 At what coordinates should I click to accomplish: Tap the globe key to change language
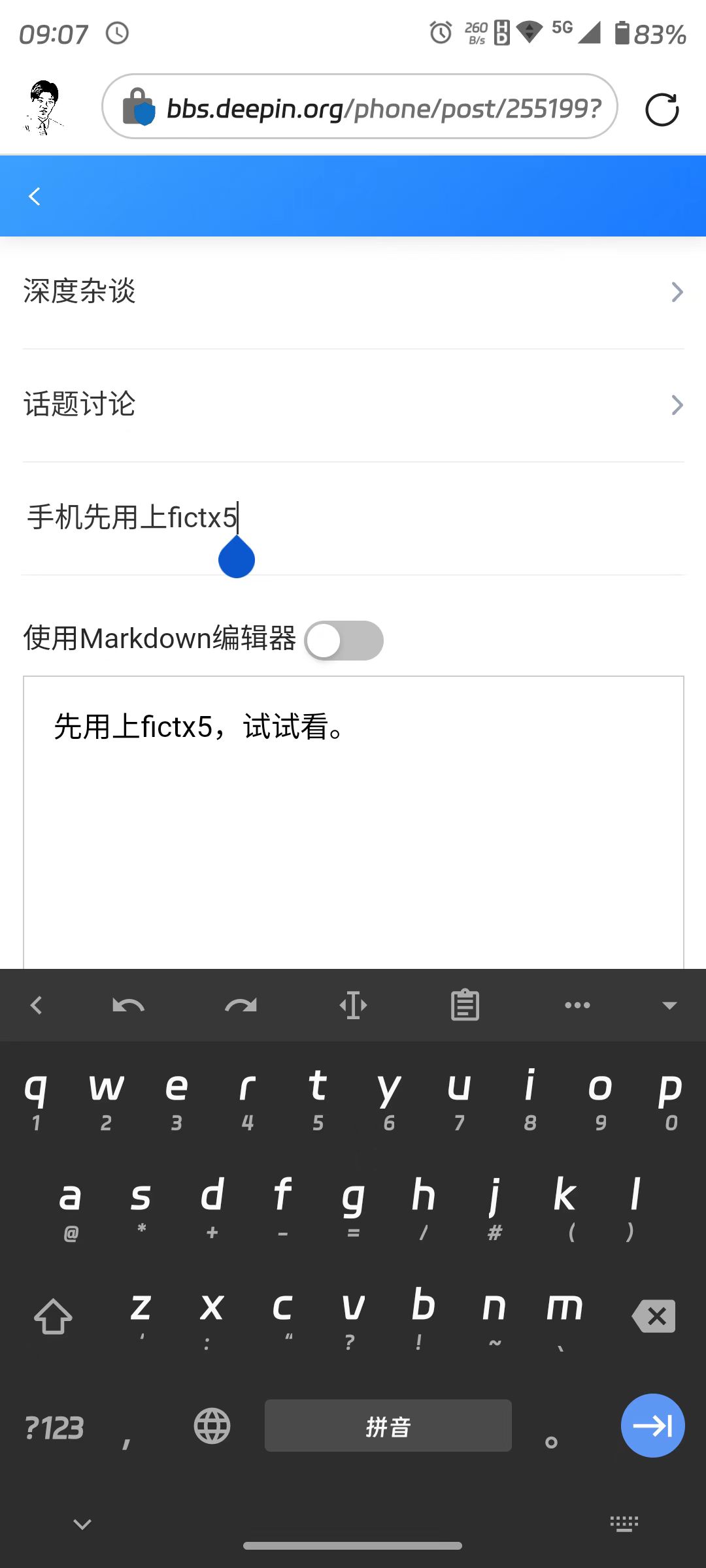[x=212, y=1426]
